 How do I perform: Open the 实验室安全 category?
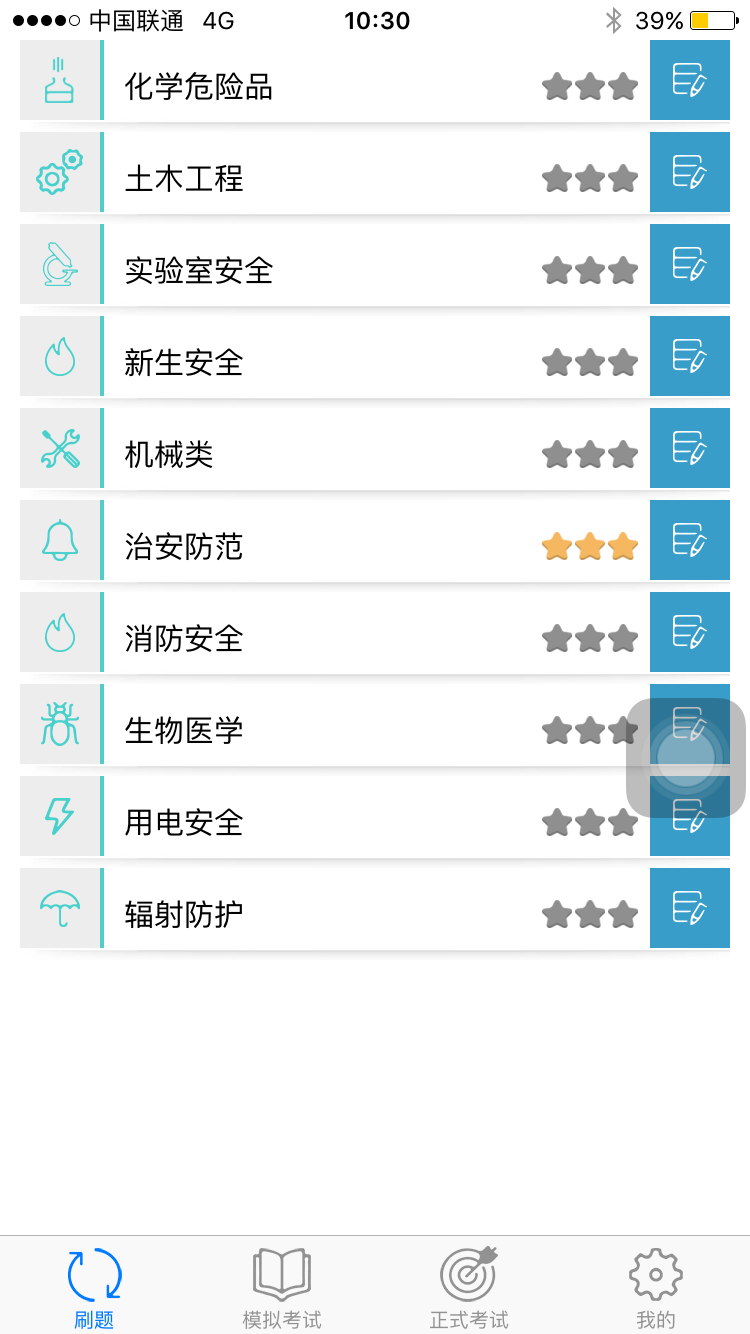(335, 264)
